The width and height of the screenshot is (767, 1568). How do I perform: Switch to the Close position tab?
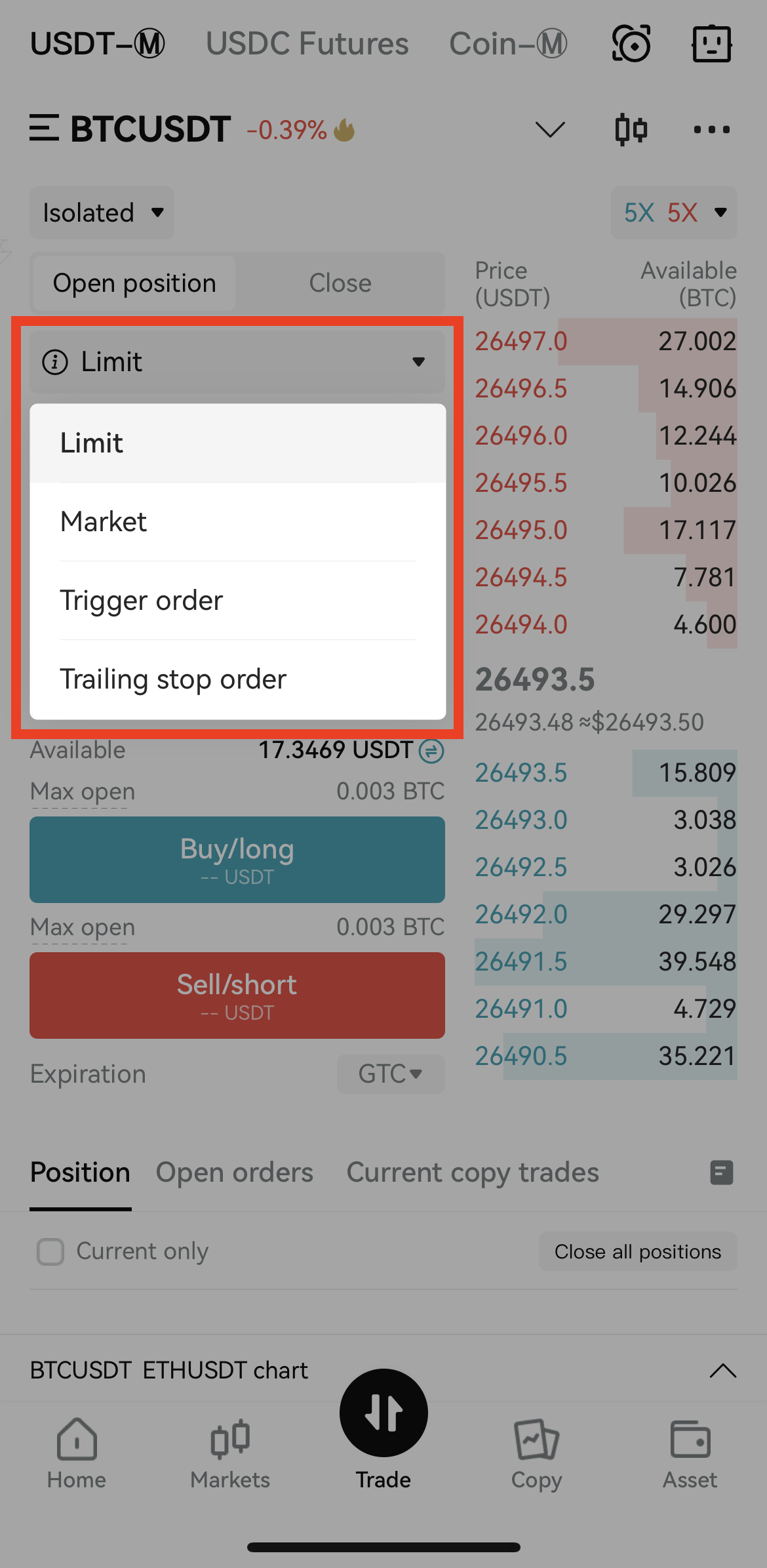[x=340, y=283]
